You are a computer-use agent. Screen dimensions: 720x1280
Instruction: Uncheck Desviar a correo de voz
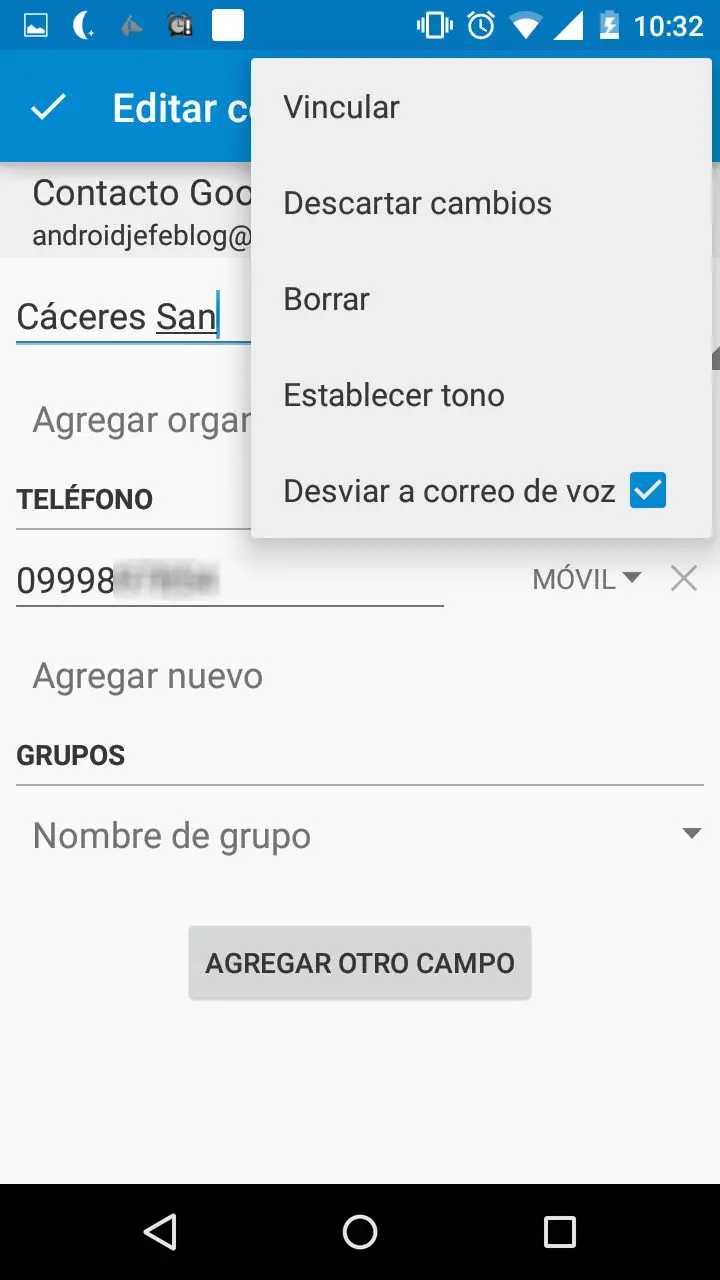648,490
